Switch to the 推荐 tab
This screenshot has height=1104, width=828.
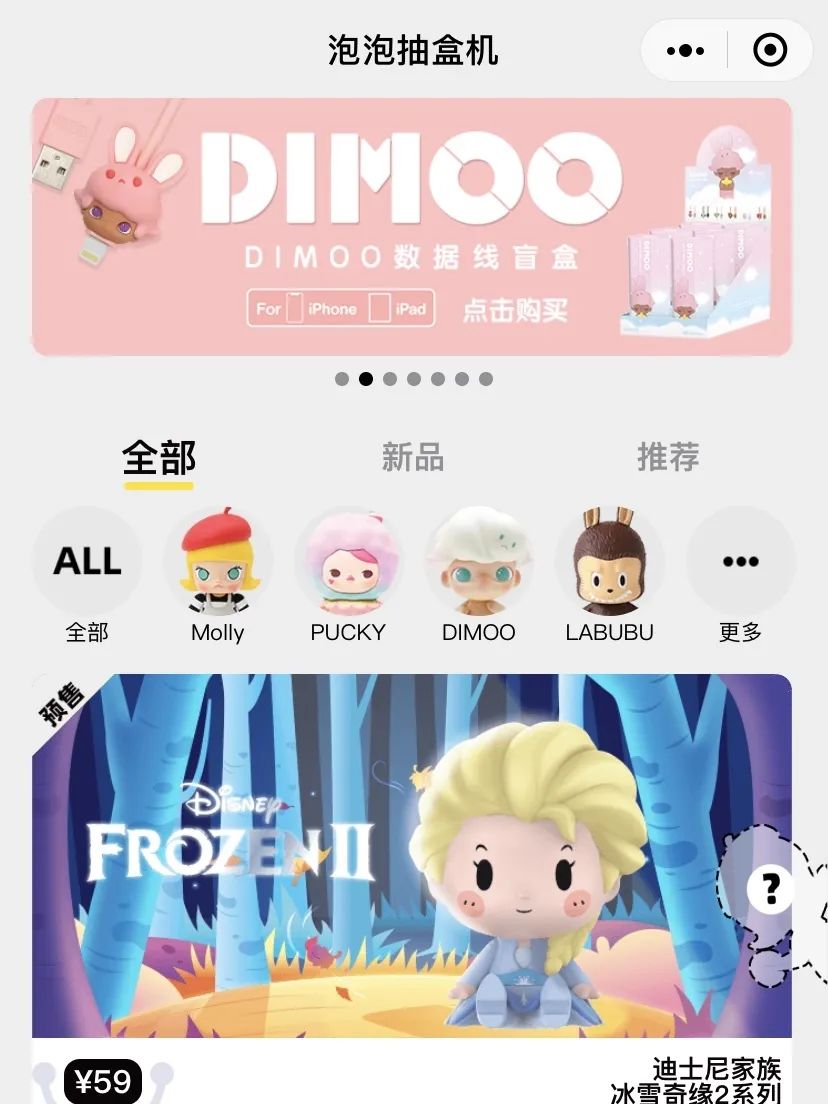click(x=667, y=457)
